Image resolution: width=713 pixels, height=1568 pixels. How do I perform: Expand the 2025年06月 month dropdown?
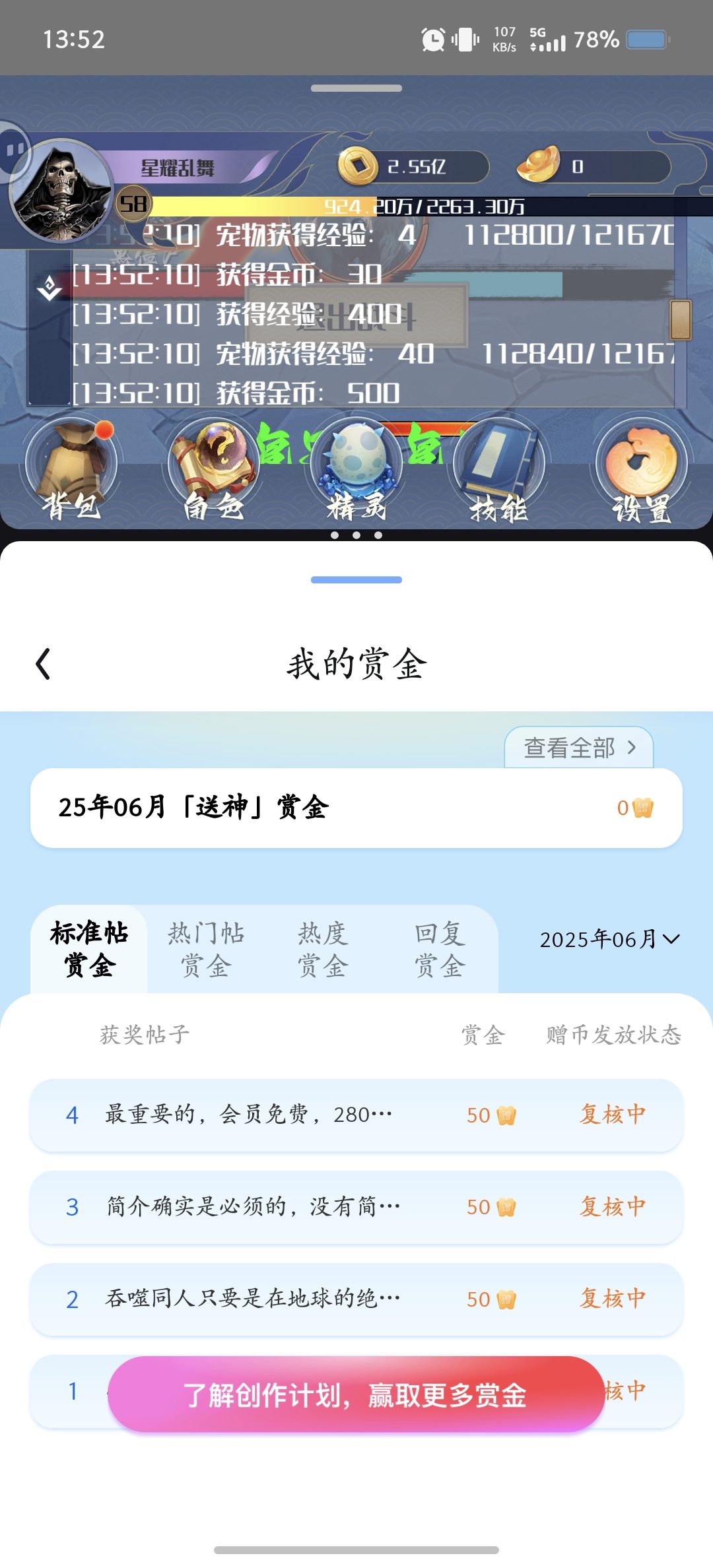point(609,939)
